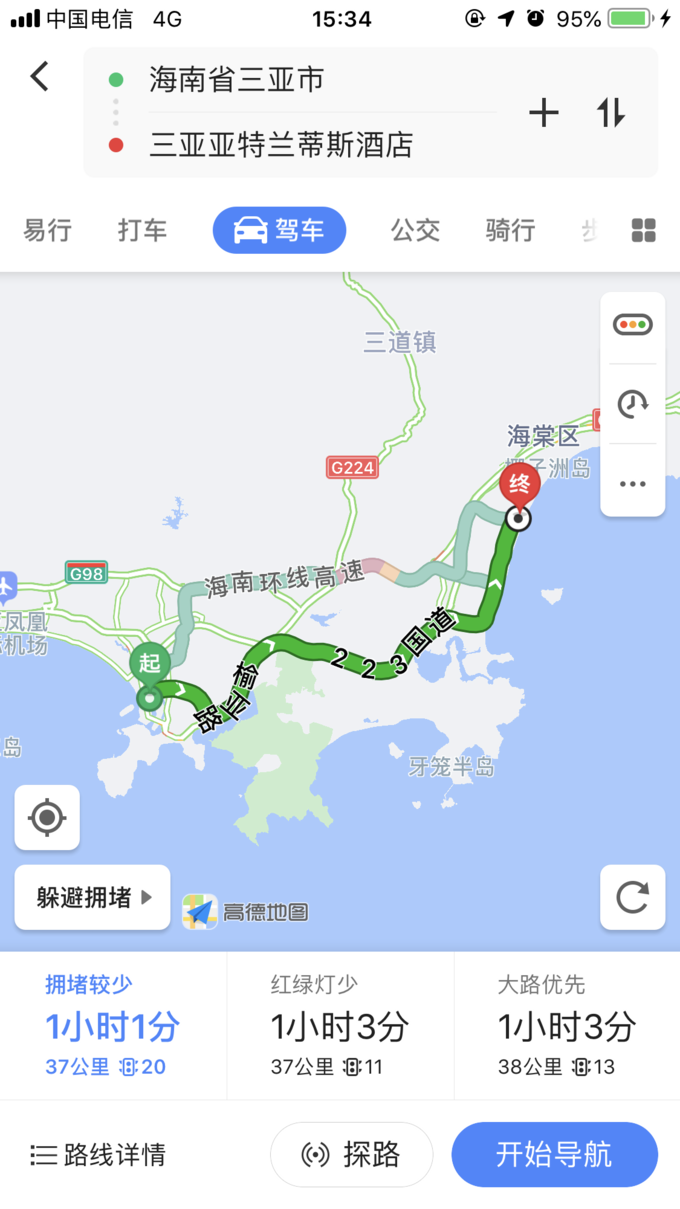Open the 躲避拥堵 route preference
This screenshot has height=1209, width=680.
point(92,897)
